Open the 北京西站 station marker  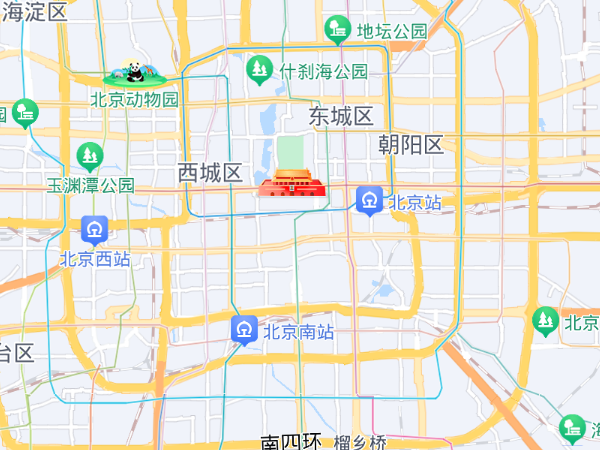[95, 231]
